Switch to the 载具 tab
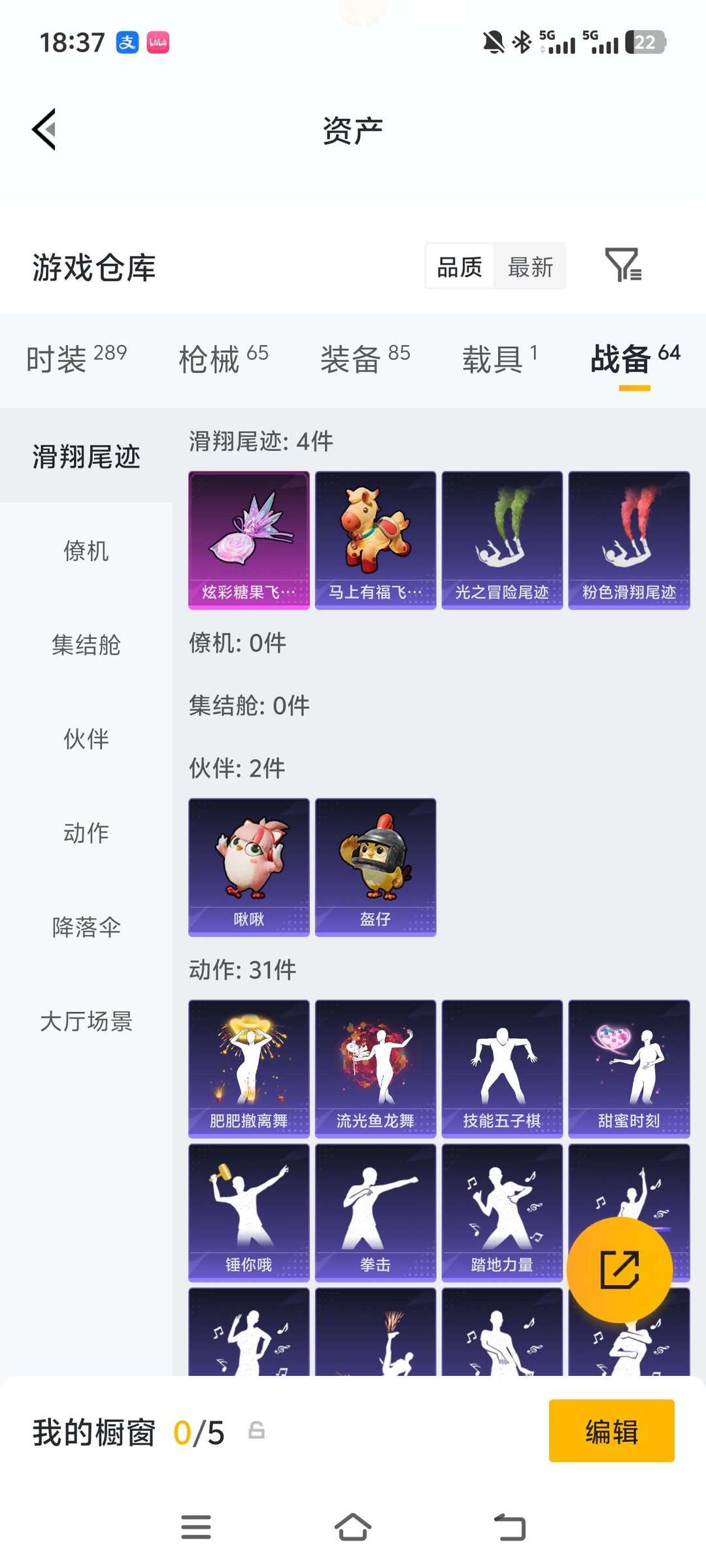This screenshot has width=706, height=1568. click(x=499, y=358)
